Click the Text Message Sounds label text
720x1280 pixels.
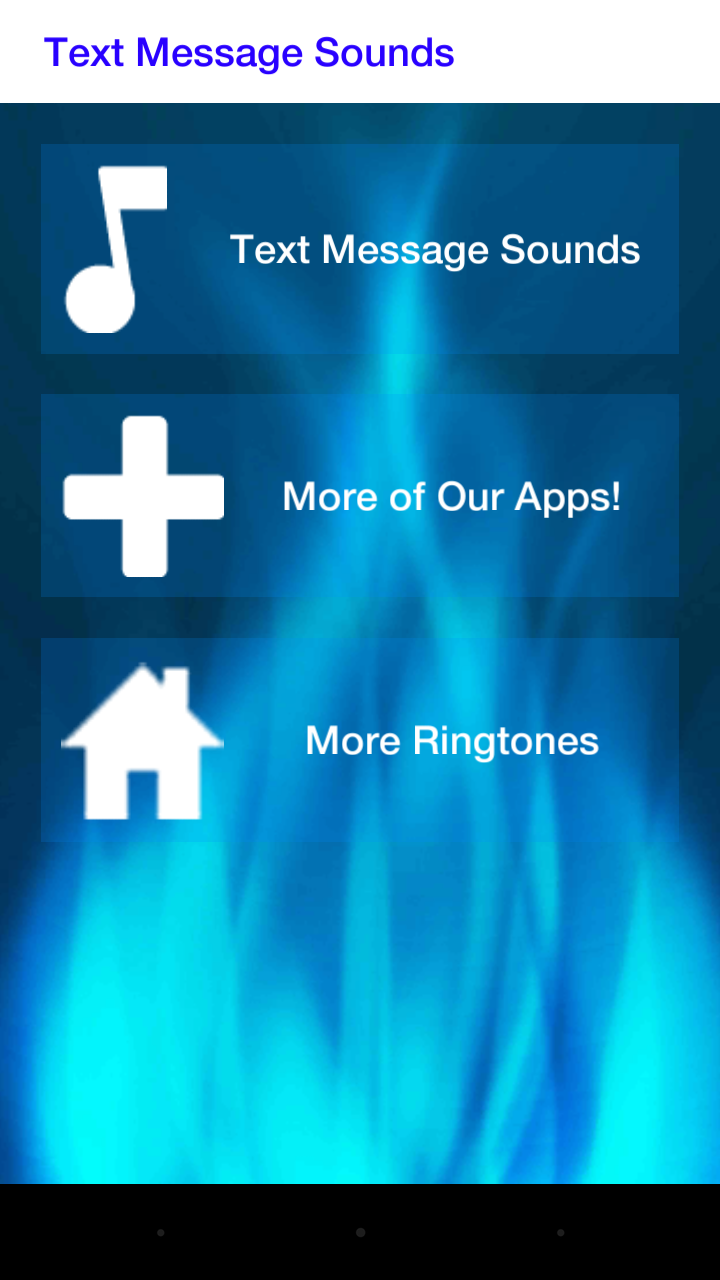435,249
